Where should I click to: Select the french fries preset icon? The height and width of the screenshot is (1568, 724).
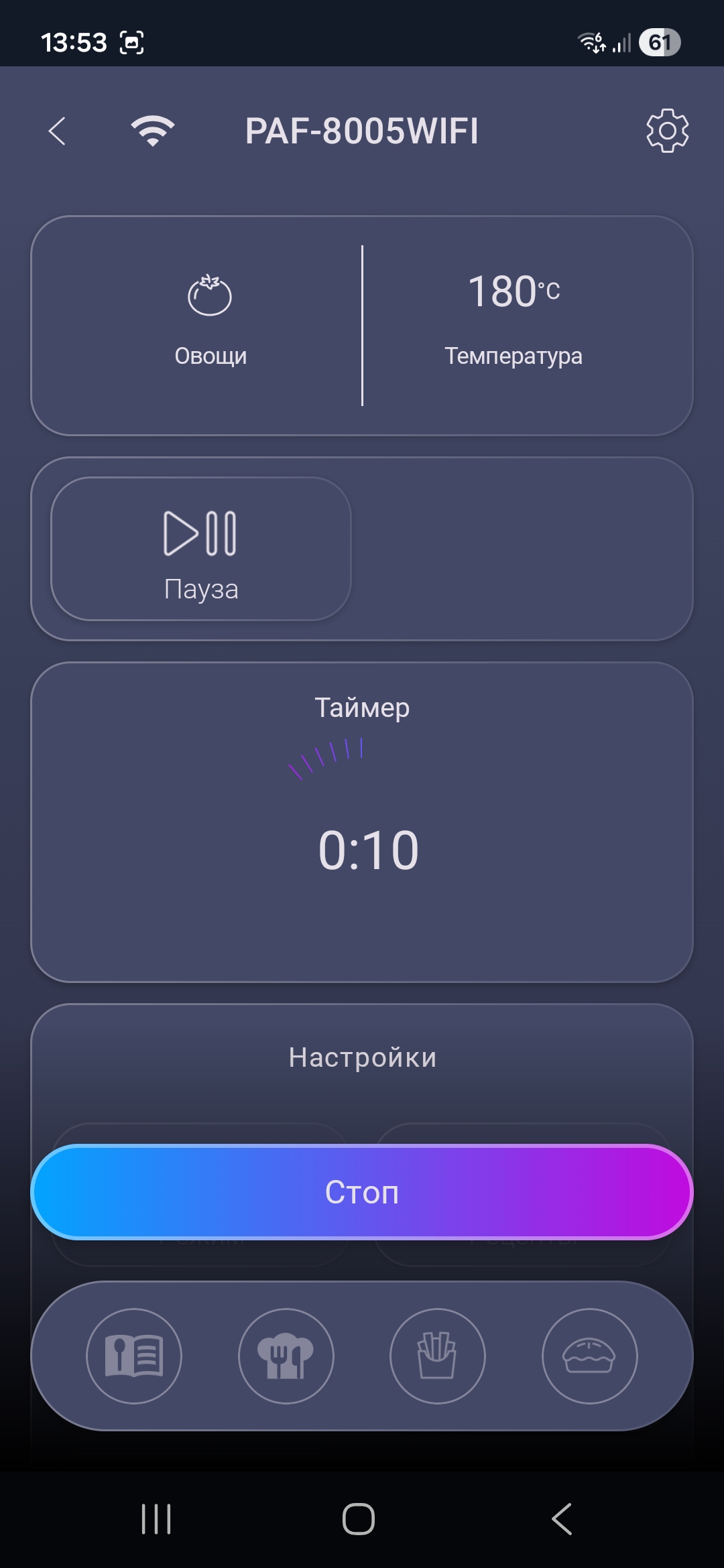click(x=438, y=1356)
